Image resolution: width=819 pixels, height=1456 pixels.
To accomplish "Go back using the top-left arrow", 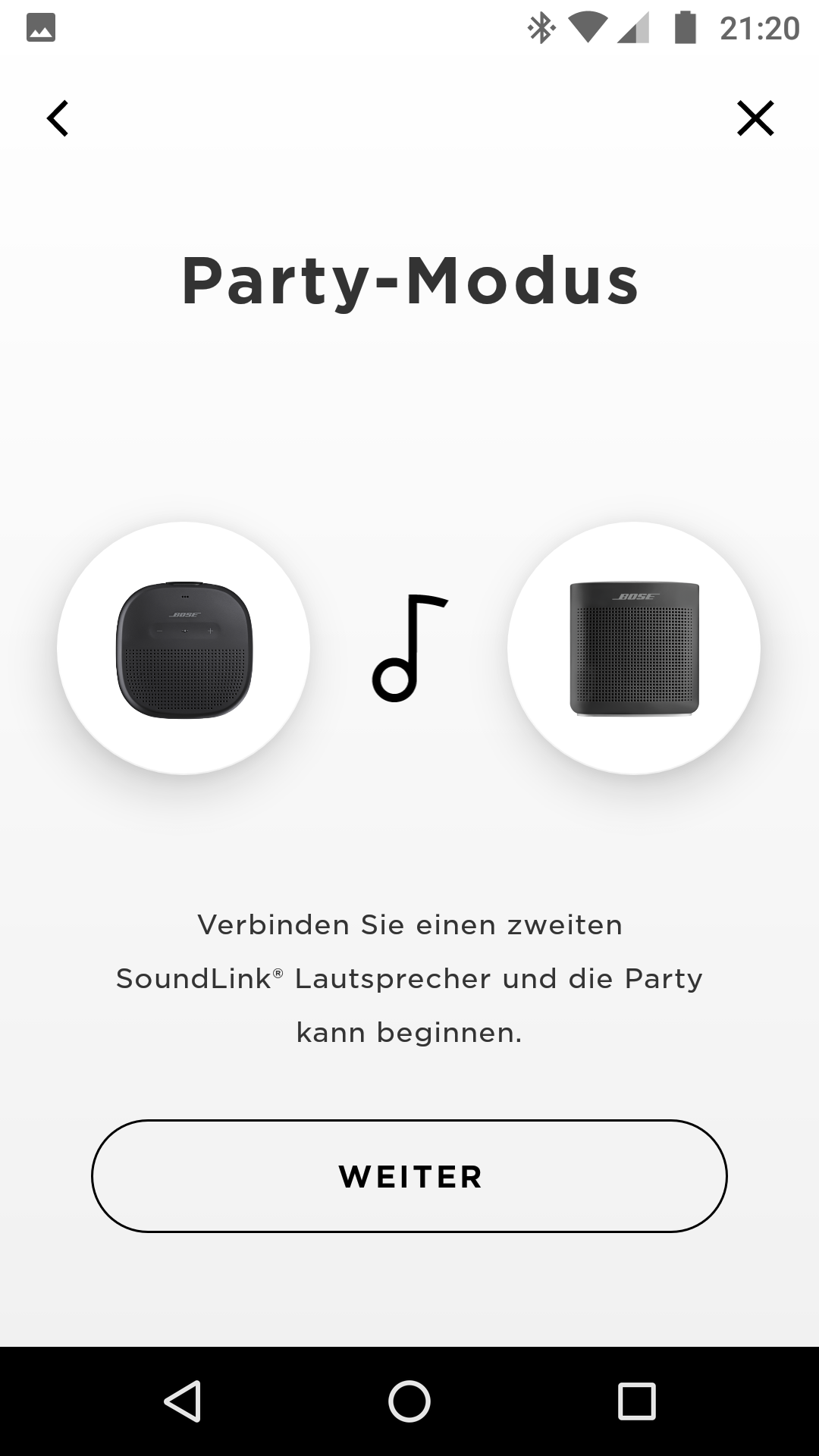I will (x=58, y=118).
